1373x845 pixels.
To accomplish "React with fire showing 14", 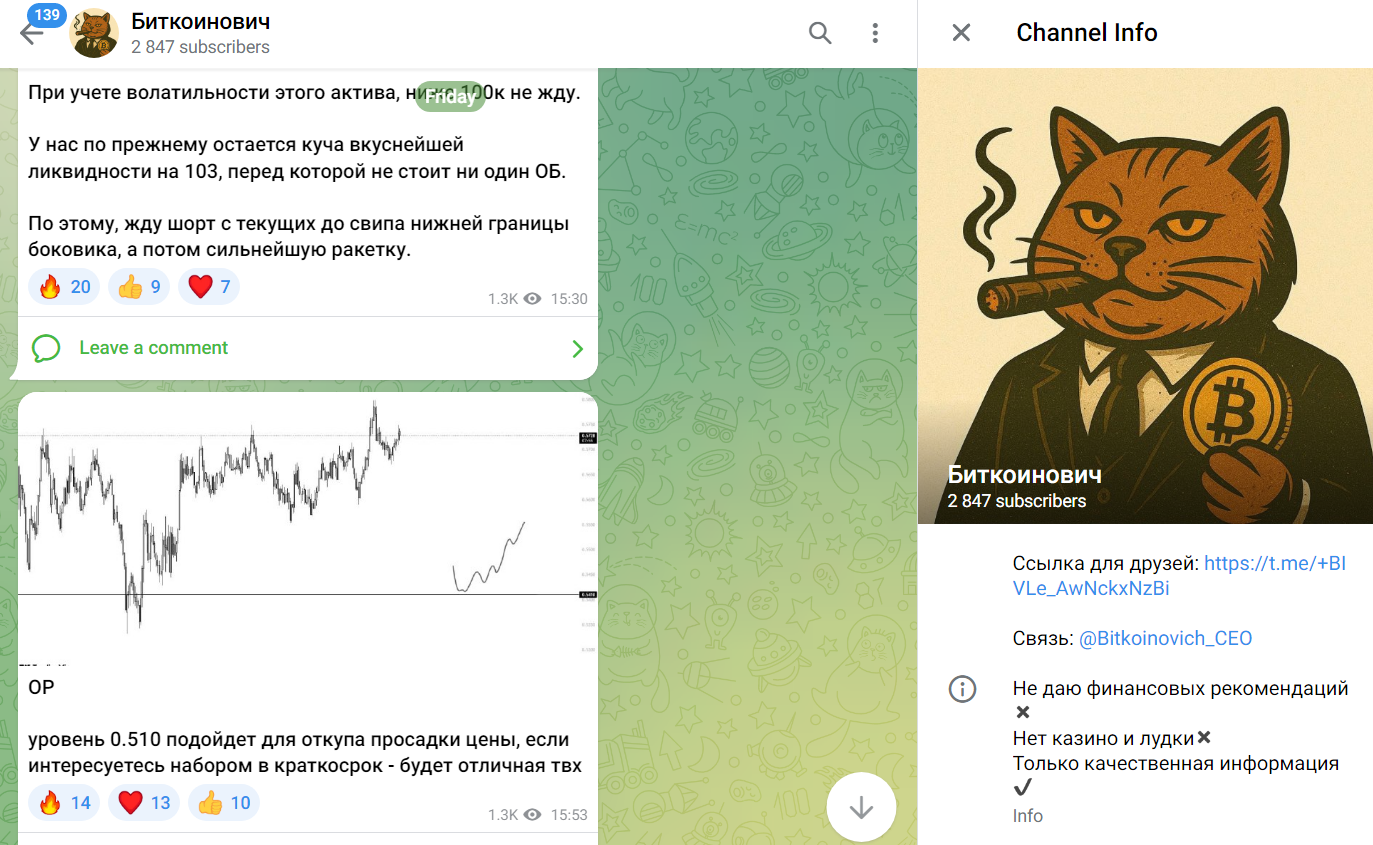I will (x=64, y=802).
